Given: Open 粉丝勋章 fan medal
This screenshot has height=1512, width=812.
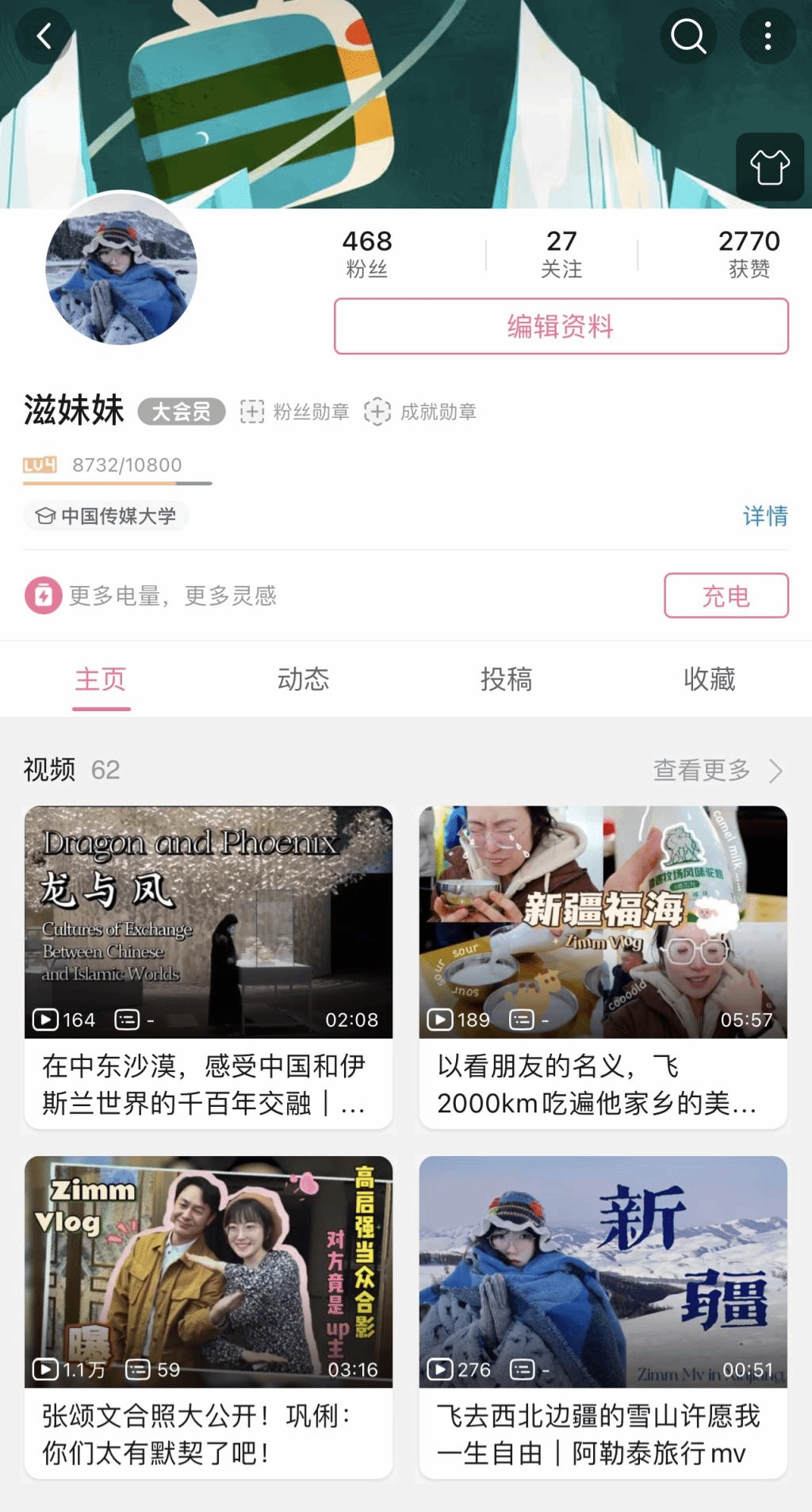Looking at the screenshot, I should click(295, 411).
